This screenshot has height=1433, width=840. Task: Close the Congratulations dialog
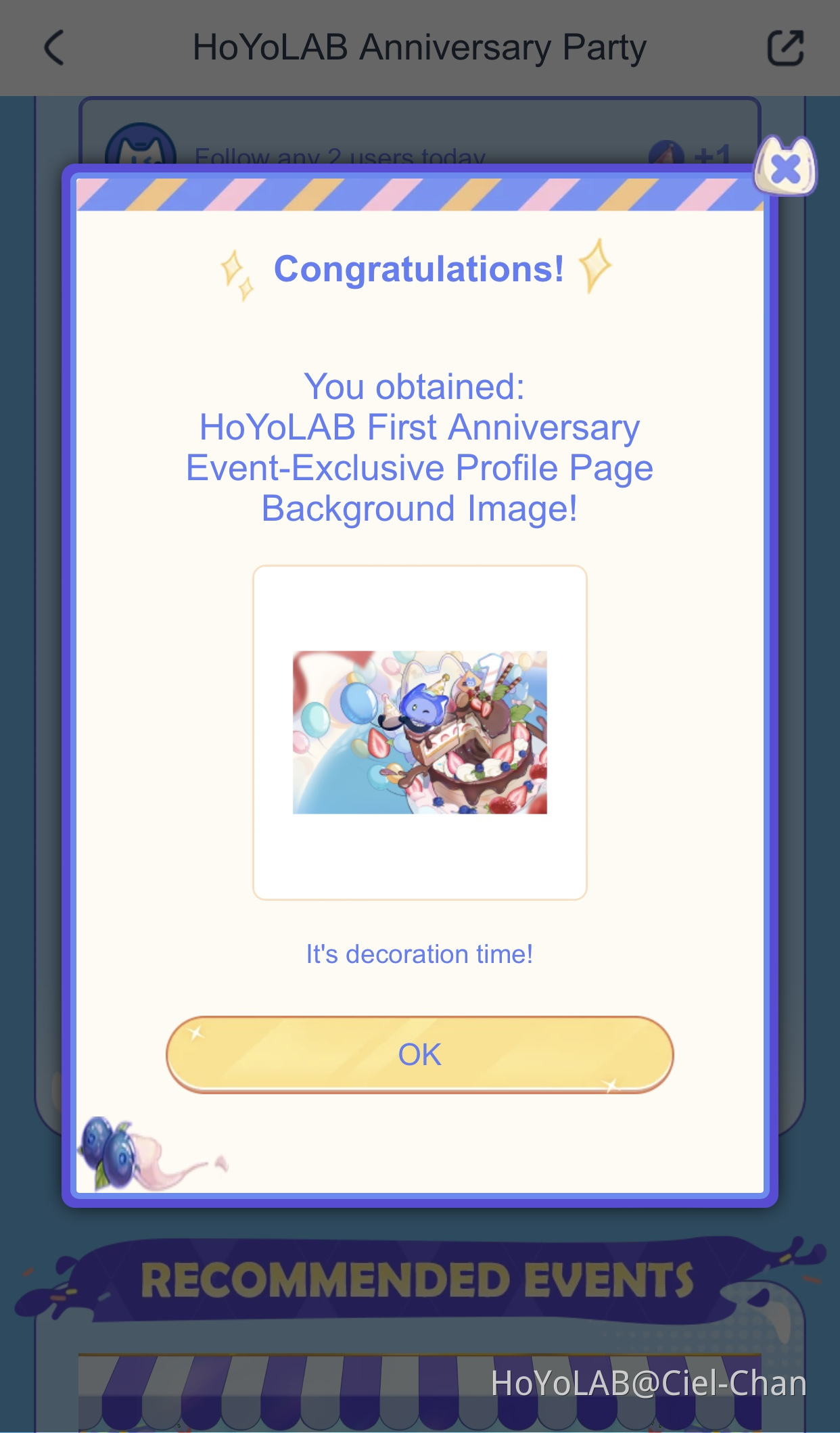point(785,168)
